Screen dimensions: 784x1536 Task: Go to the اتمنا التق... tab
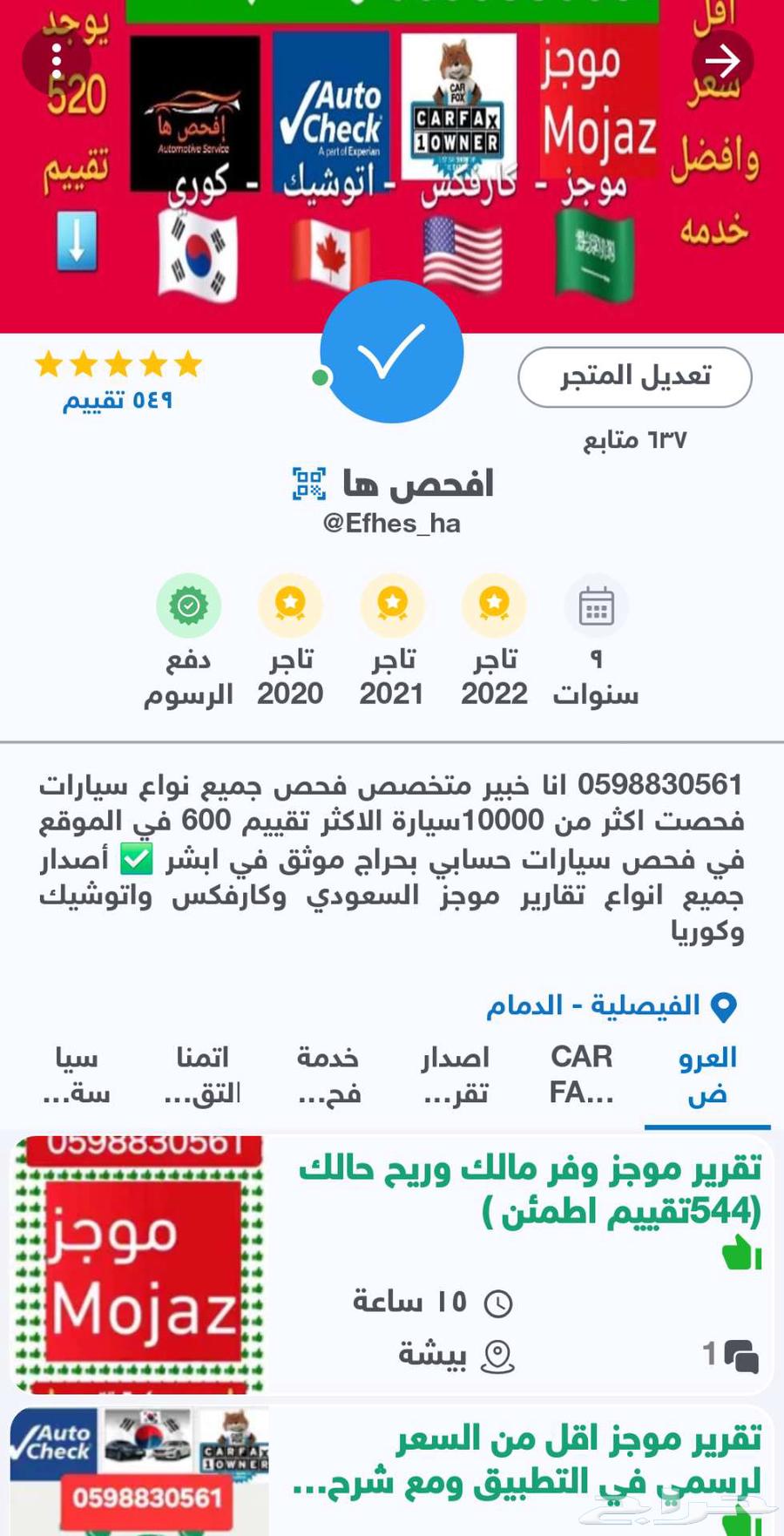(203, 1074)
